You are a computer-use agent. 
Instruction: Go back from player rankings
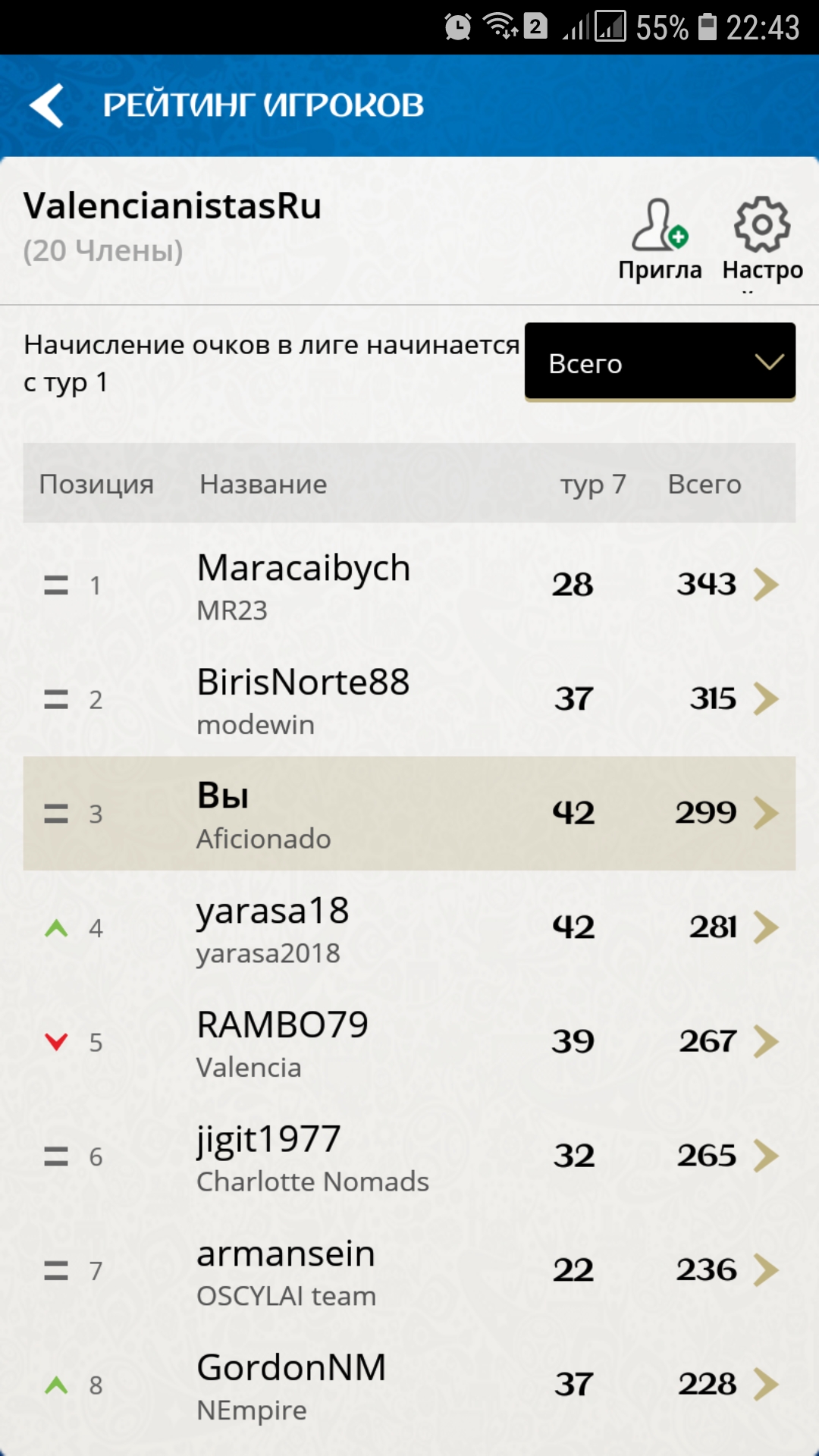pyautogui.click(x=47, y=105)
